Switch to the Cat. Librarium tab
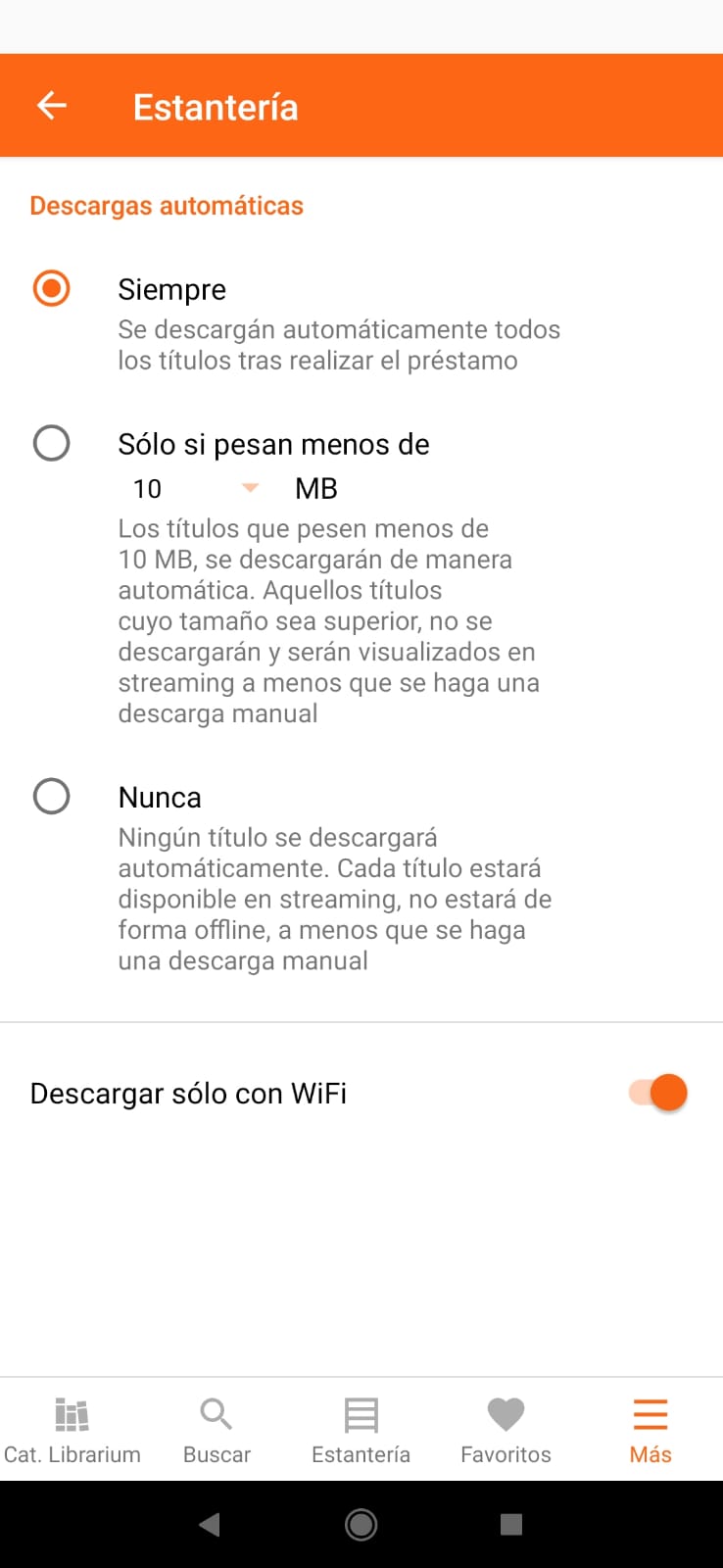 pyautogui.click(x=72, y=1430)
